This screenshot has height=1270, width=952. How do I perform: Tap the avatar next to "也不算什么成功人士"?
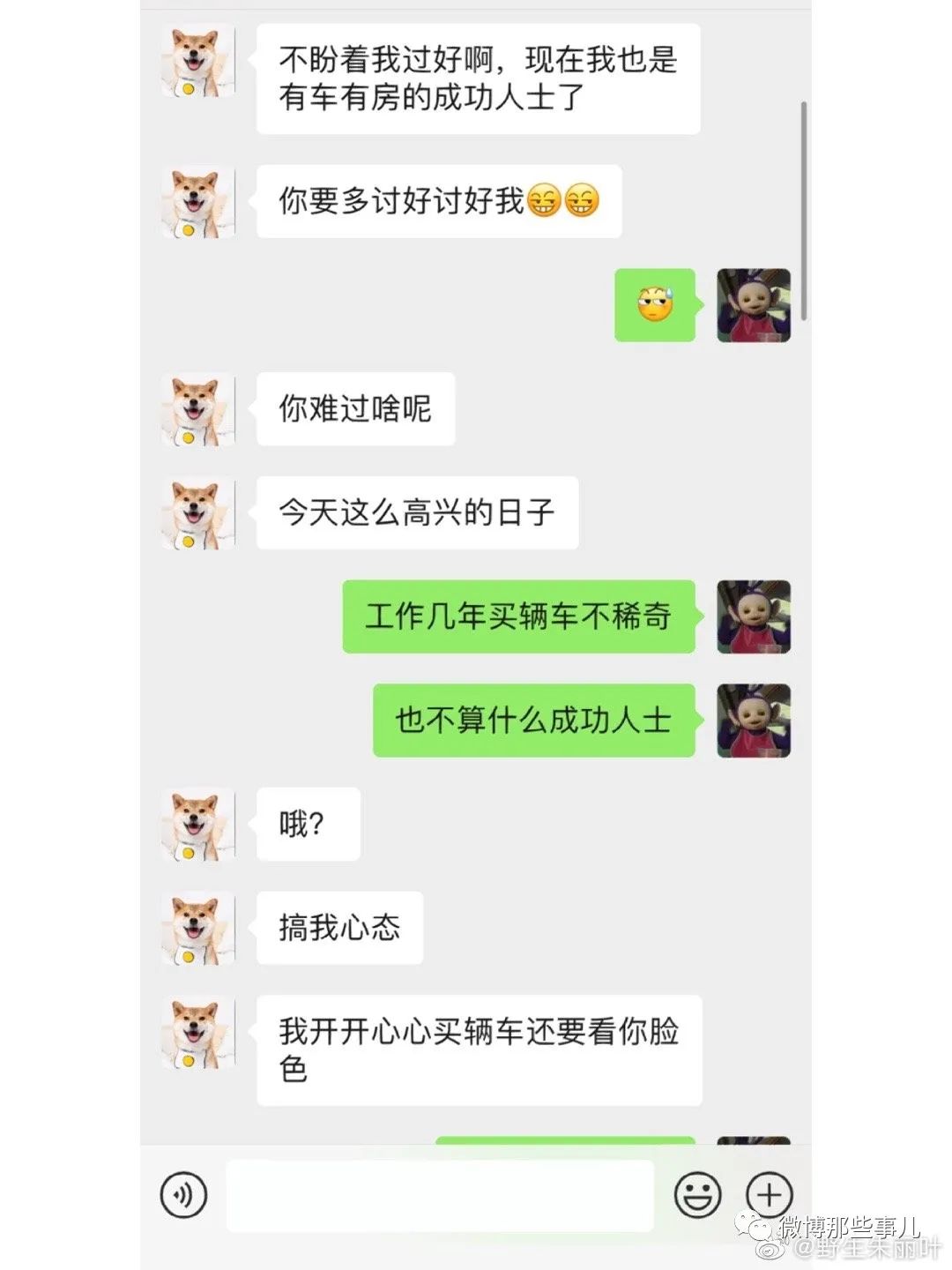[x=754, y=721]
